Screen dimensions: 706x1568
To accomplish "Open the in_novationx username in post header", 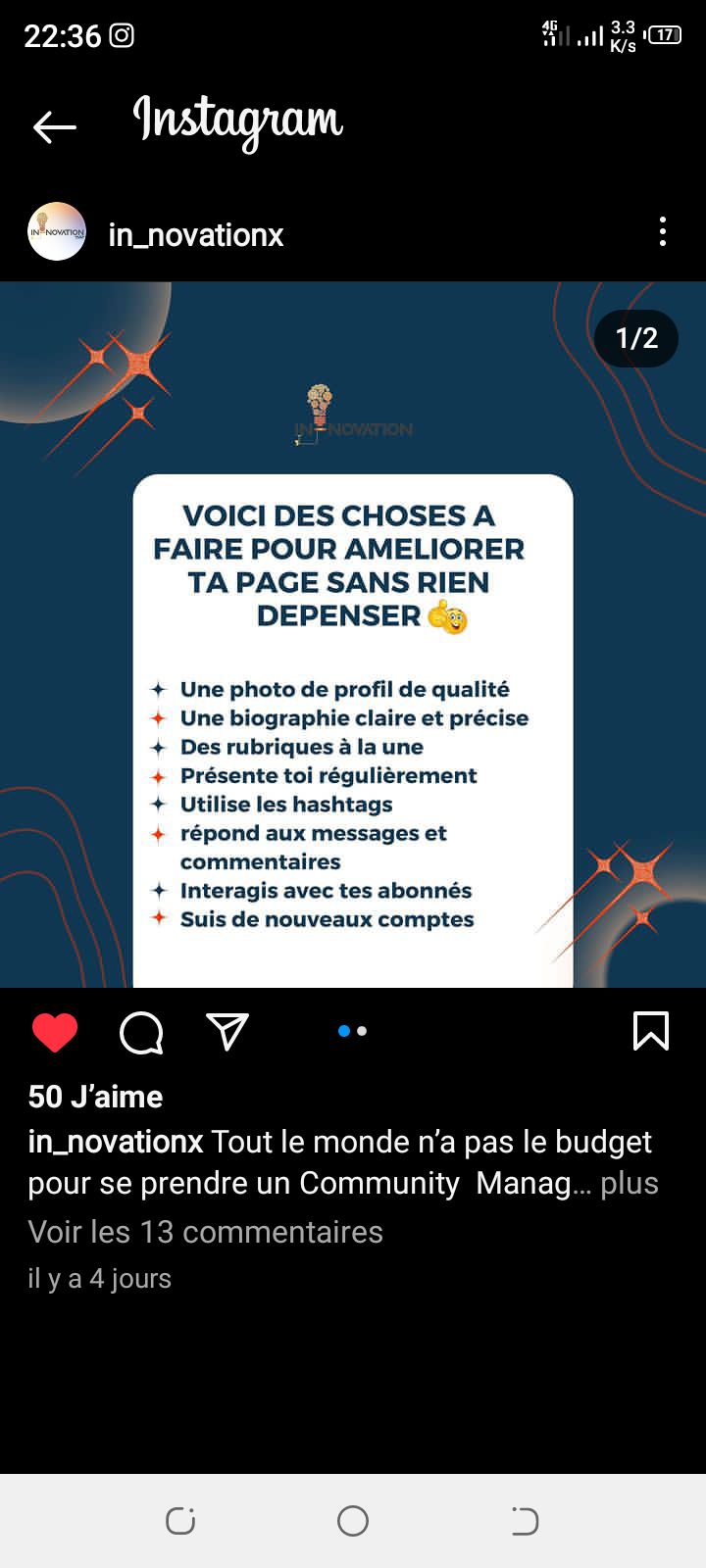I will tap(196, 235).
